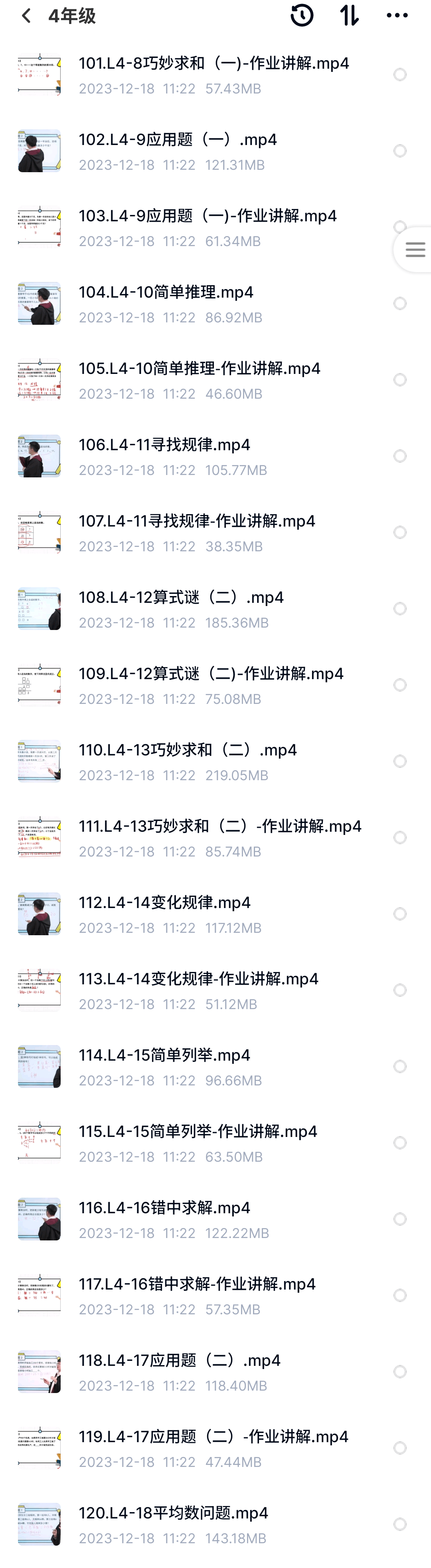Check the circle next to 119.L4-17应用题（二）-作业讲解.mp4
This screenshot has height=1568, width=431.
[399, 1448]
